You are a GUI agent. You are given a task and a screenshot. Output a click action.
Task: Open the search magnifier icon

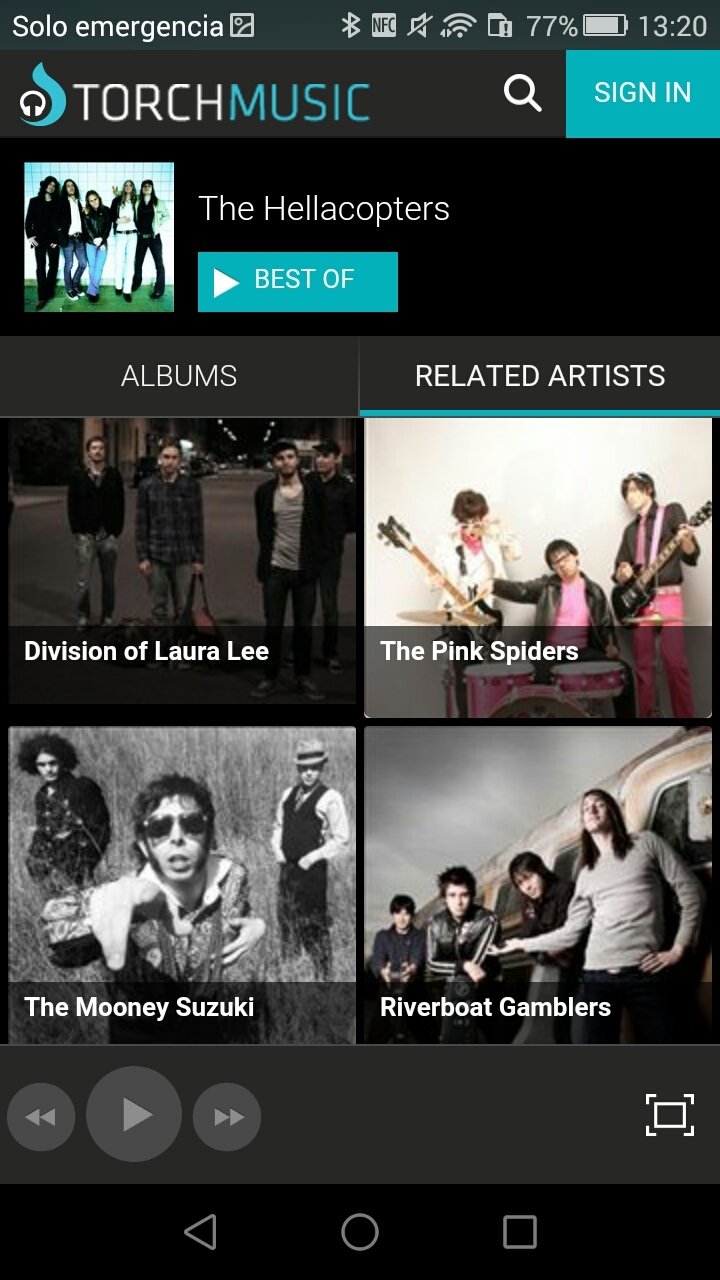point(522,94)
